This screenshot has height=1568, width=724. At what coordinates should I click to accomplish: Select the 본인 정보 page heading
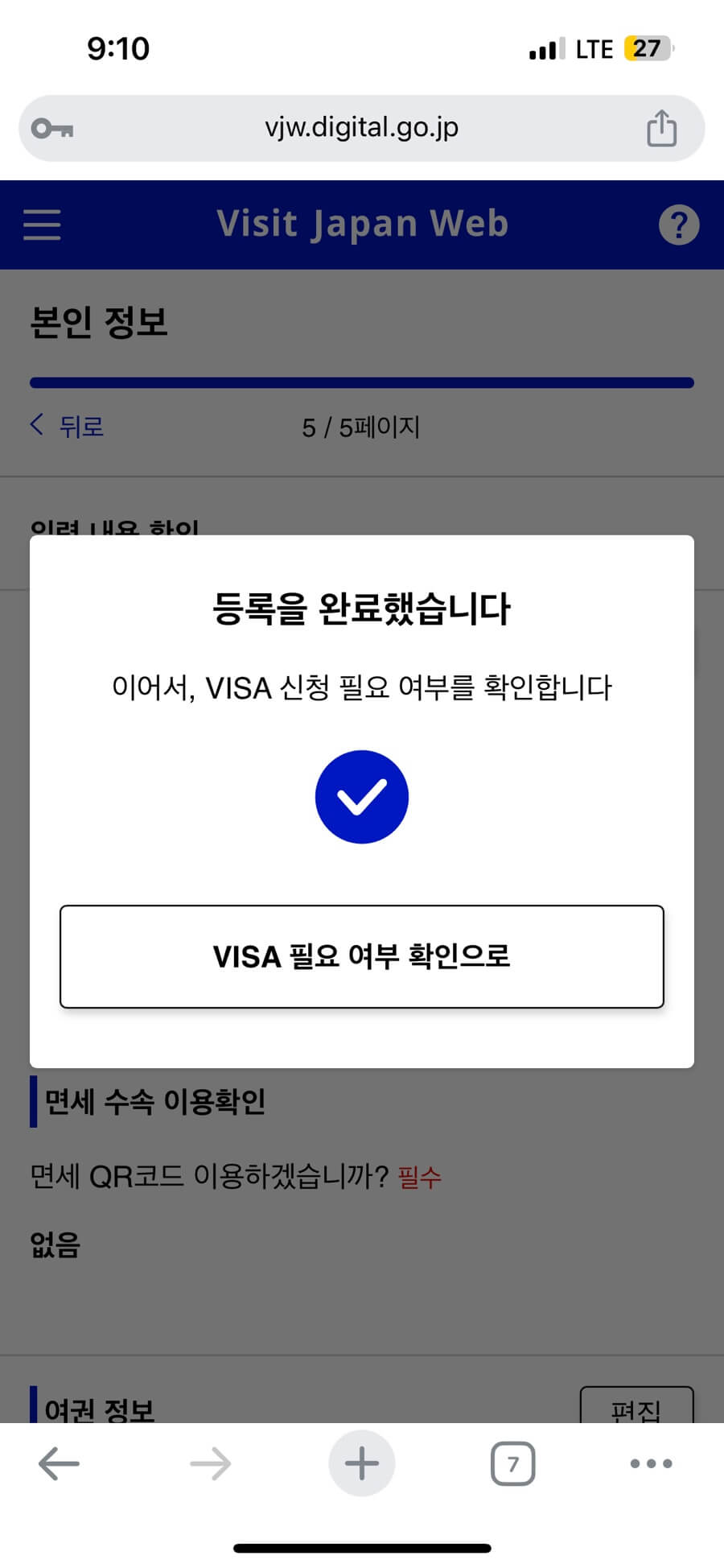click(x=98, y=321)
